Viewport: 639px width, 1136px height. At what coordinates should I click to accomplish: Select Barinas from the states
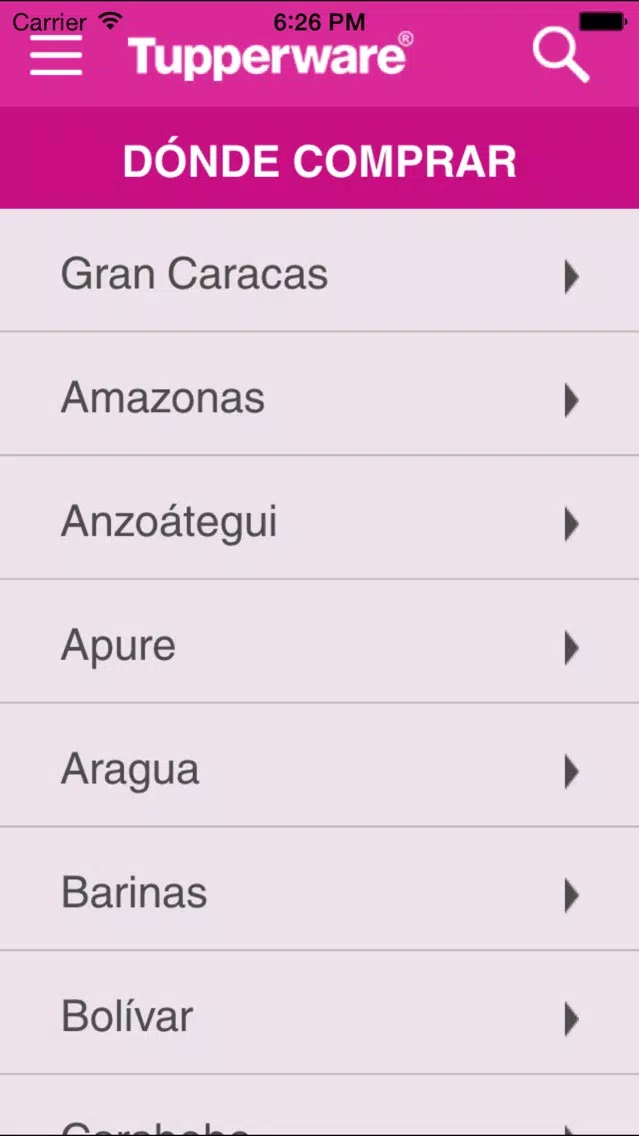point(320,889)
